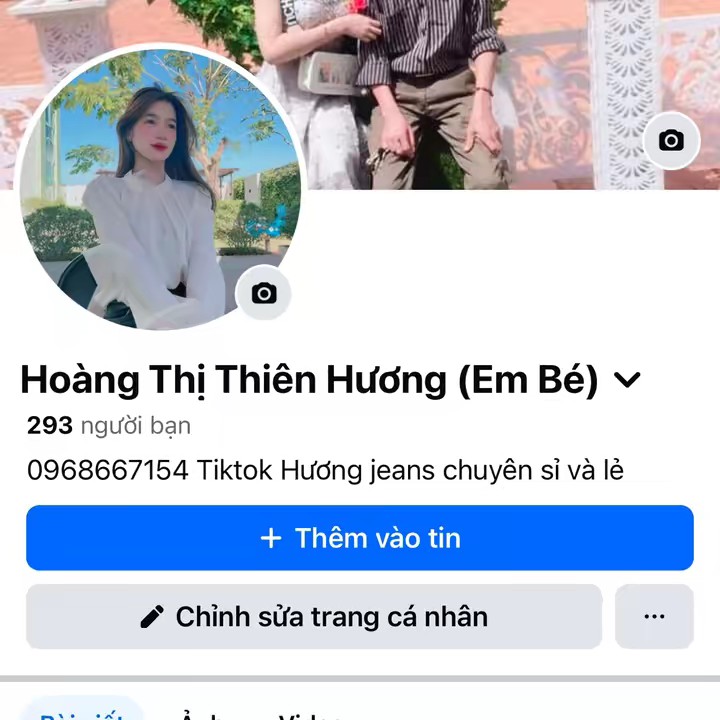Viewport: 720px width, 720px height.
Task: View the cover photo
Action: pos(500,80)
